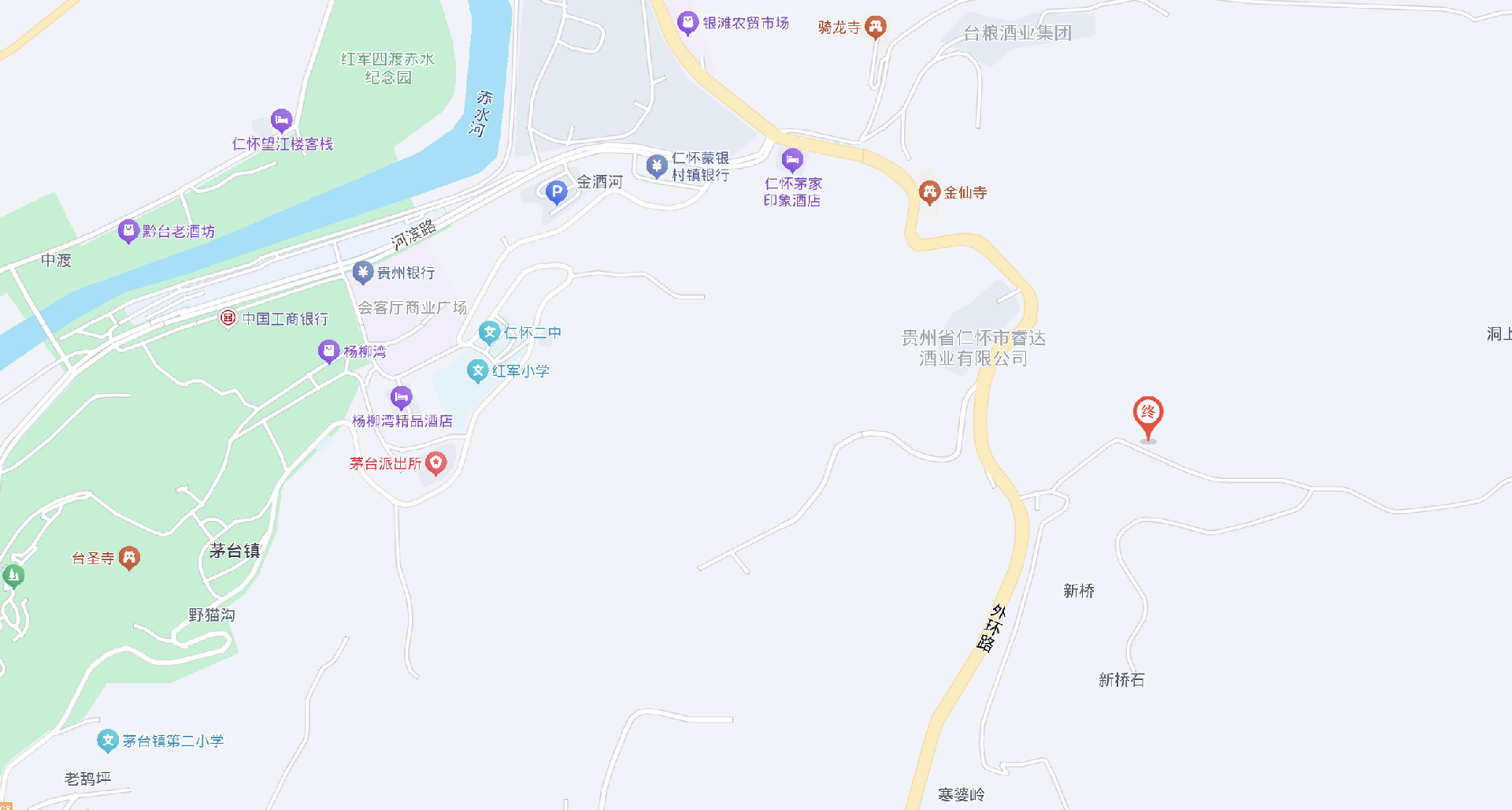Image resolution: width=1512 pixels, height=810 pixels.
Task: Select the 银滩农贸市场 market marker
Action: 687,23
